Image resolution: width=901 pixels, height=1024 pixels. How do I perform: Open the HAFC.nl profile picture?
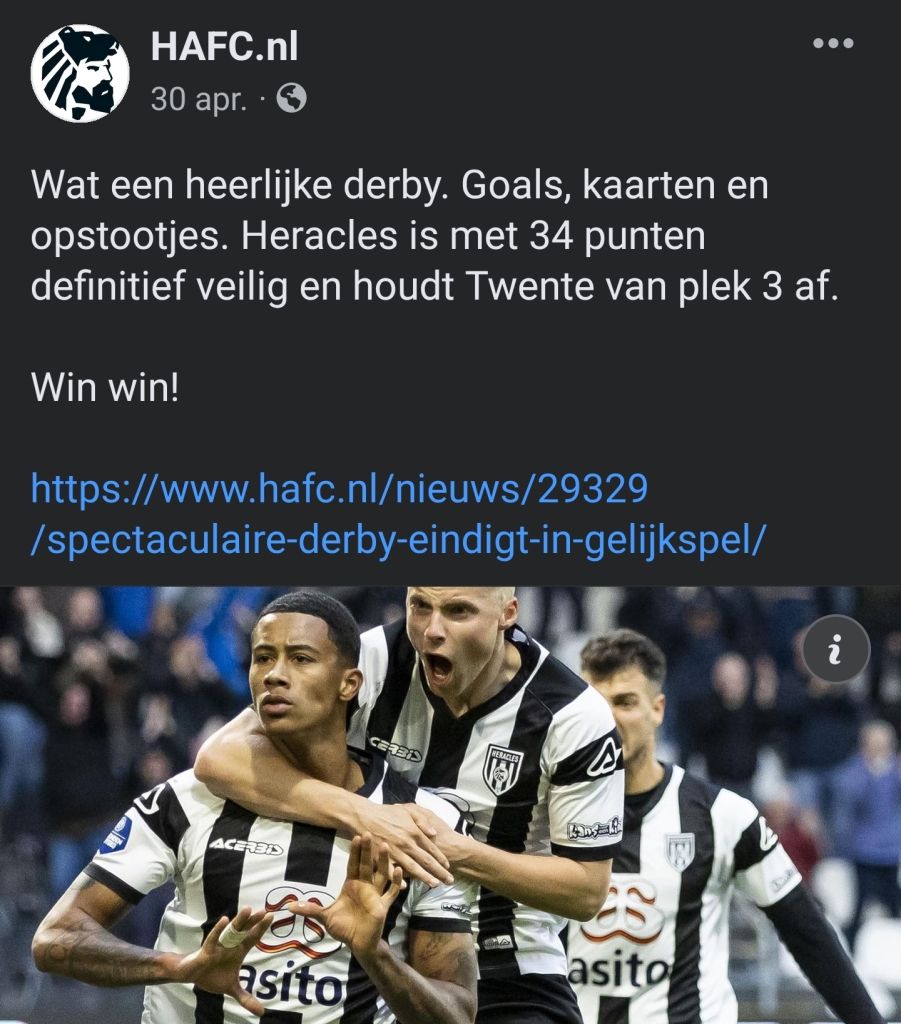(80, 73)
